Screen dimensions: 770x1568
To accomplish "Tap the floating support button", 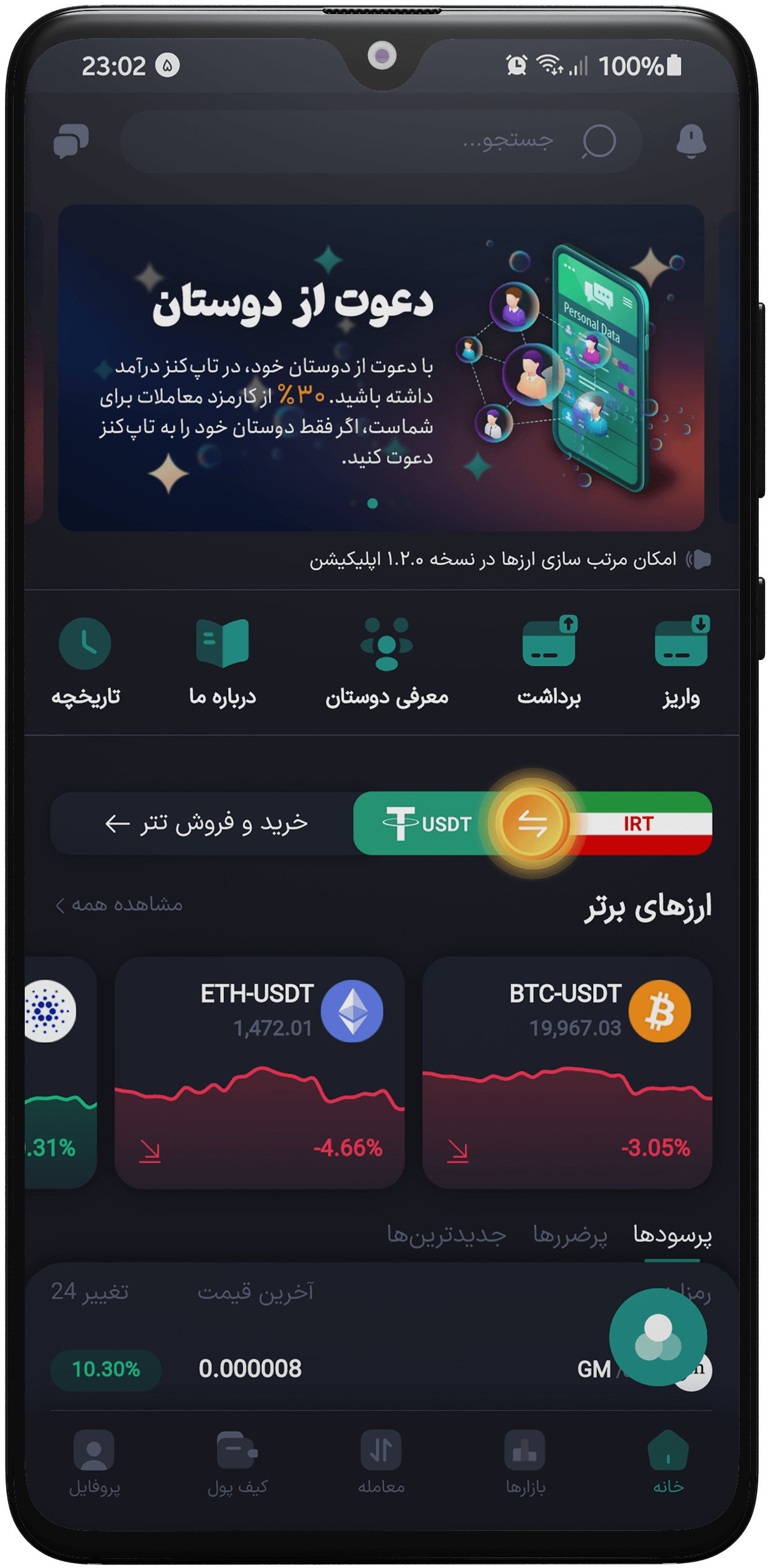I will point(658,1337).
